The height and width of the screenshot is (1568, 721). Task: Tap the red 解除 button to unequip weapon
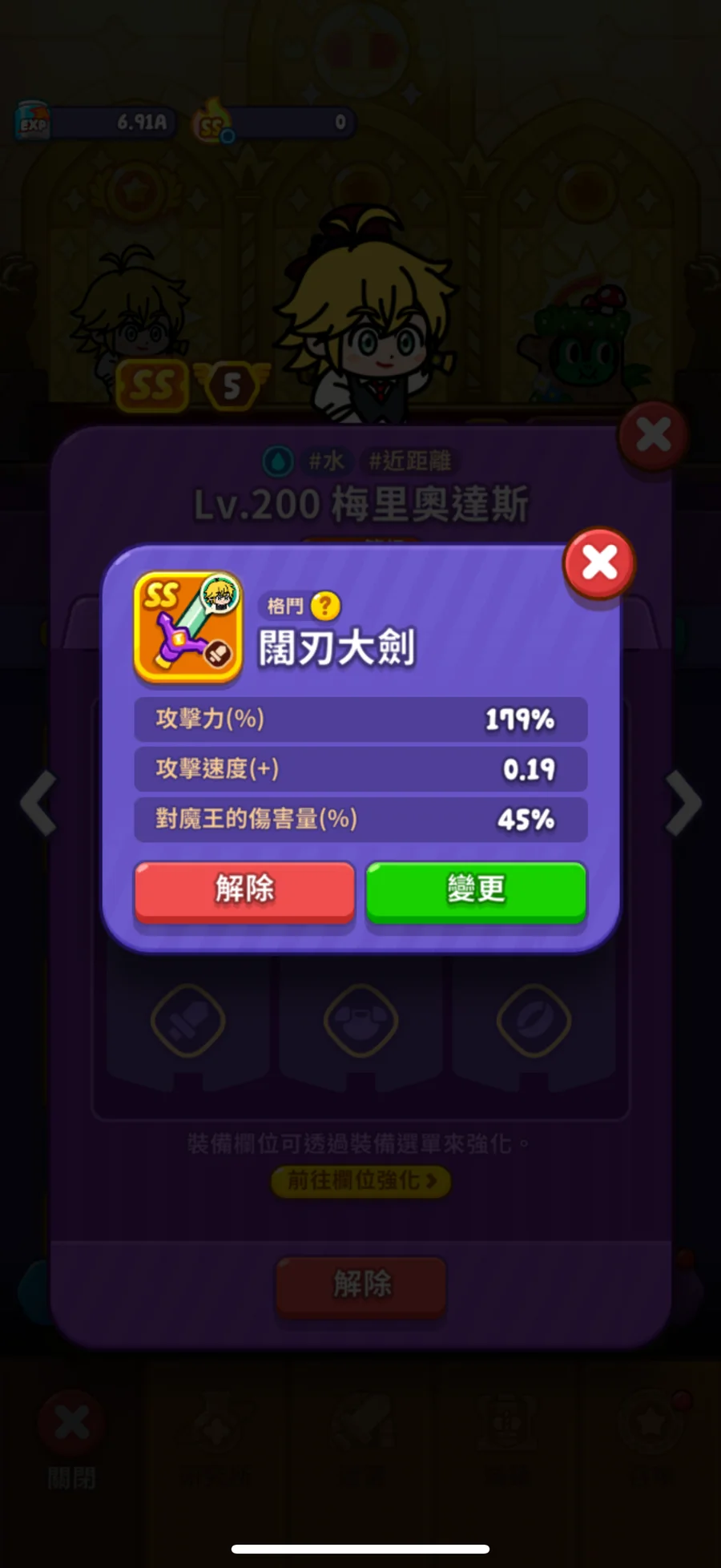tap(244, 891)
